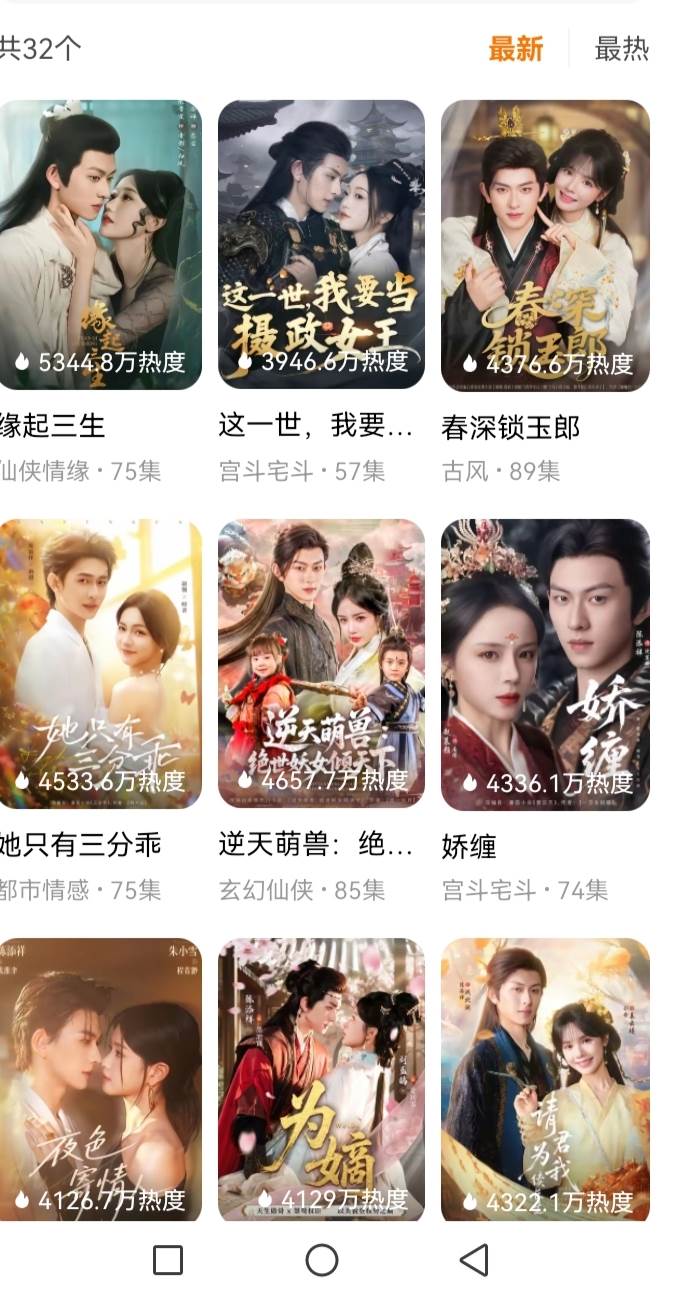Open the drama 缘起三生
682x1299 pixels.
100,245
